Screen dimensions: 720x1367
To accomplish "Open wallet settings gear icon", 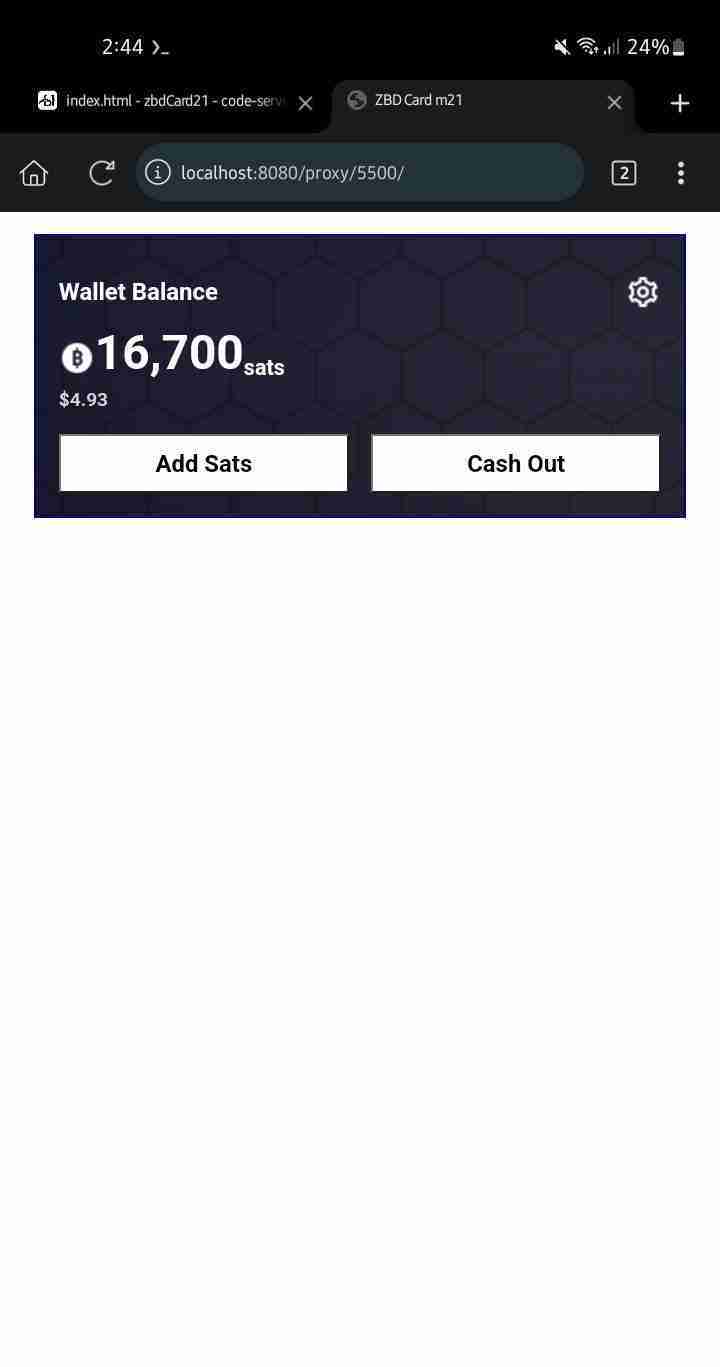I will coord(642,292).
